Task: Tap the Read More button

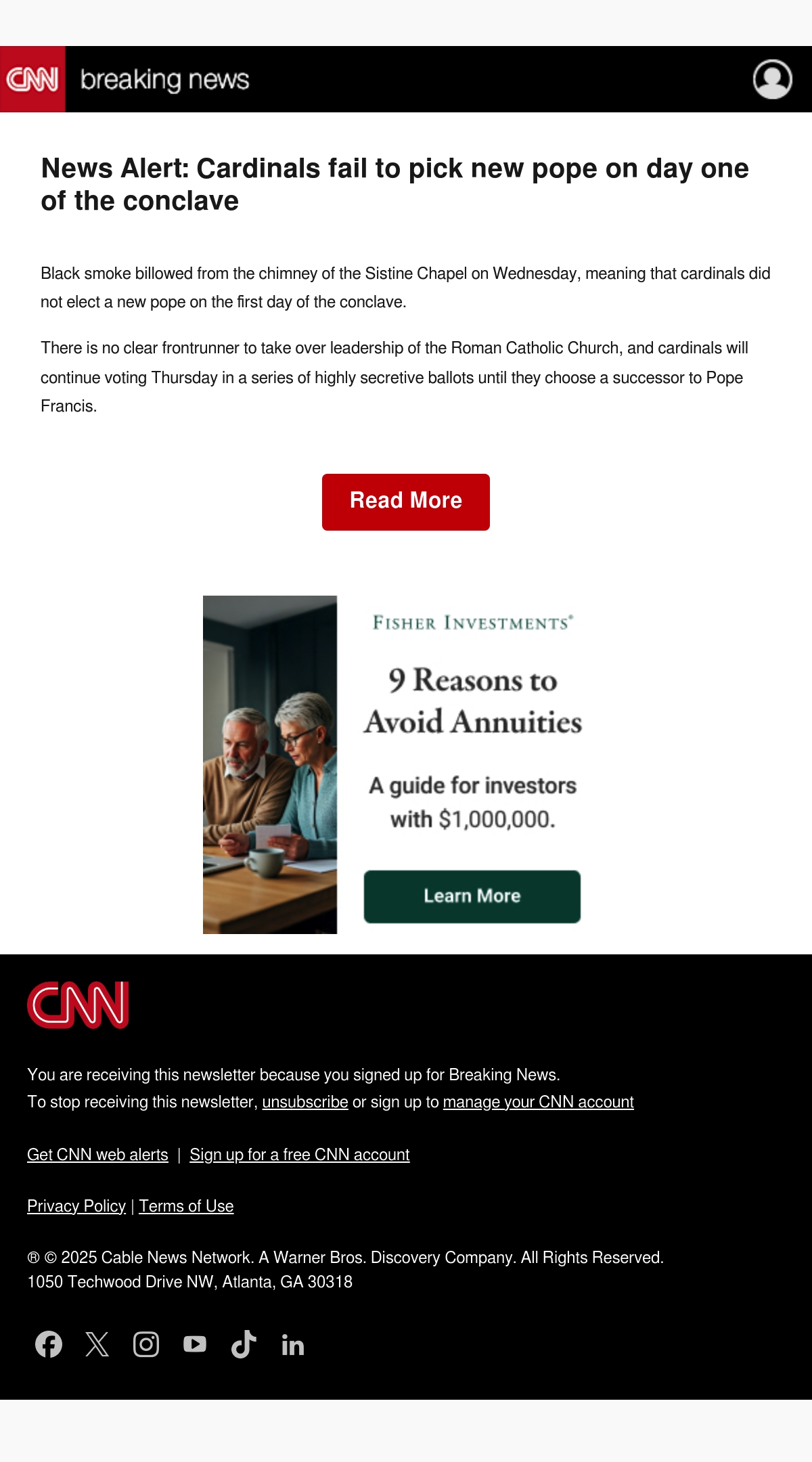Action: (x=406, y=502)
